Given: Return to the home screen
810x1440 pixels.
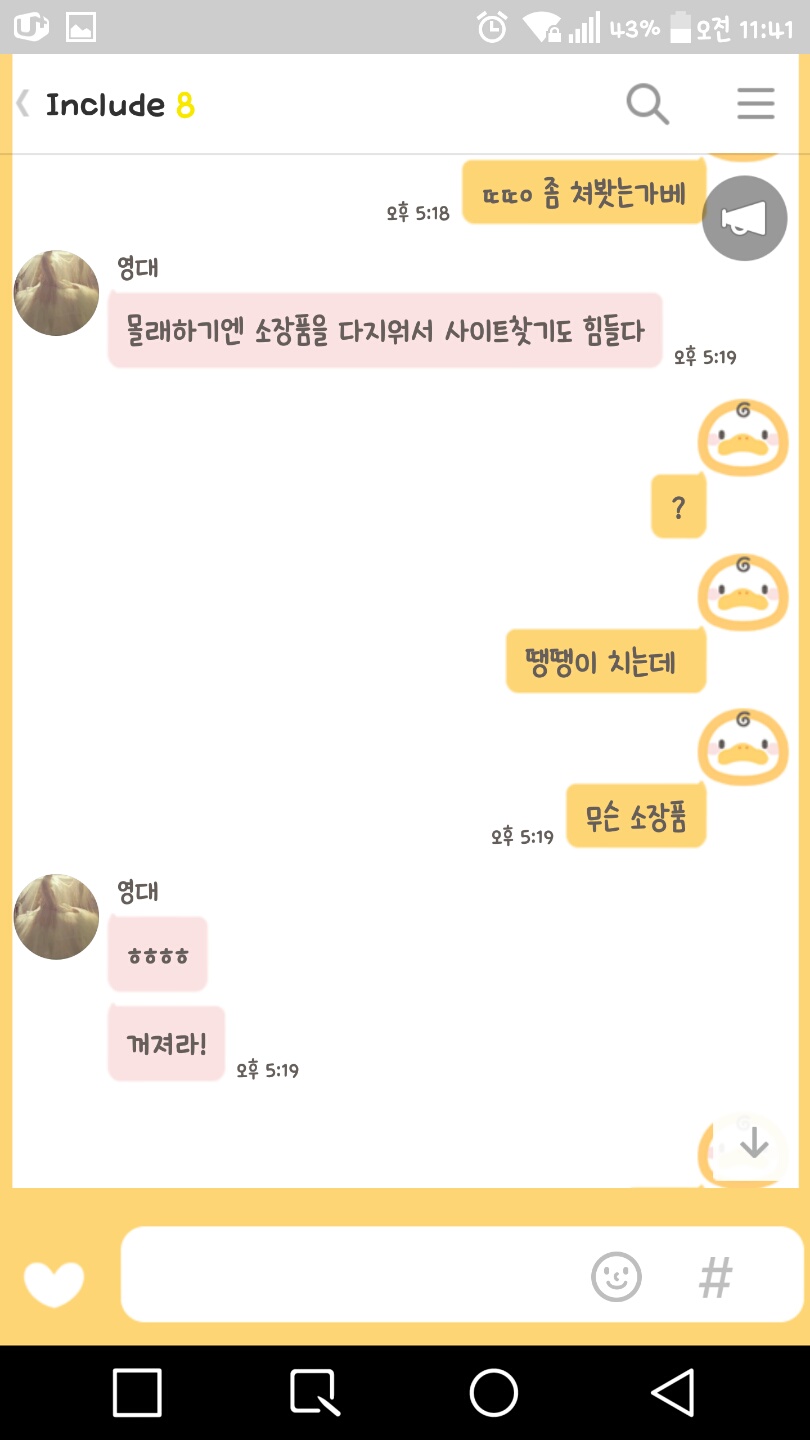Looking at the screenshot, I should click(x=493, y=1392).
